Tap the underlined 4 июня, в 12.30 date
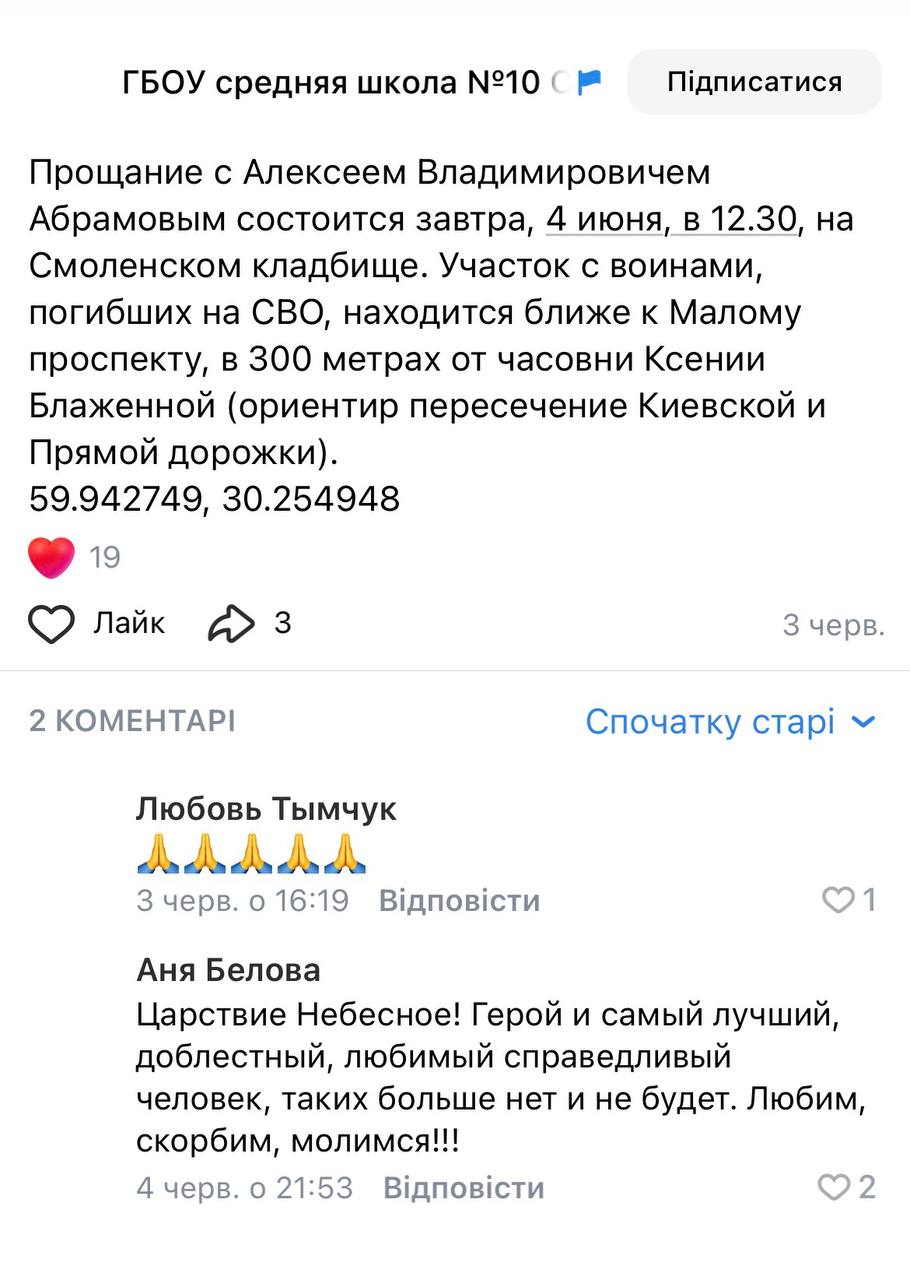The image size is (910, 1280). click(x=671, y=220)
